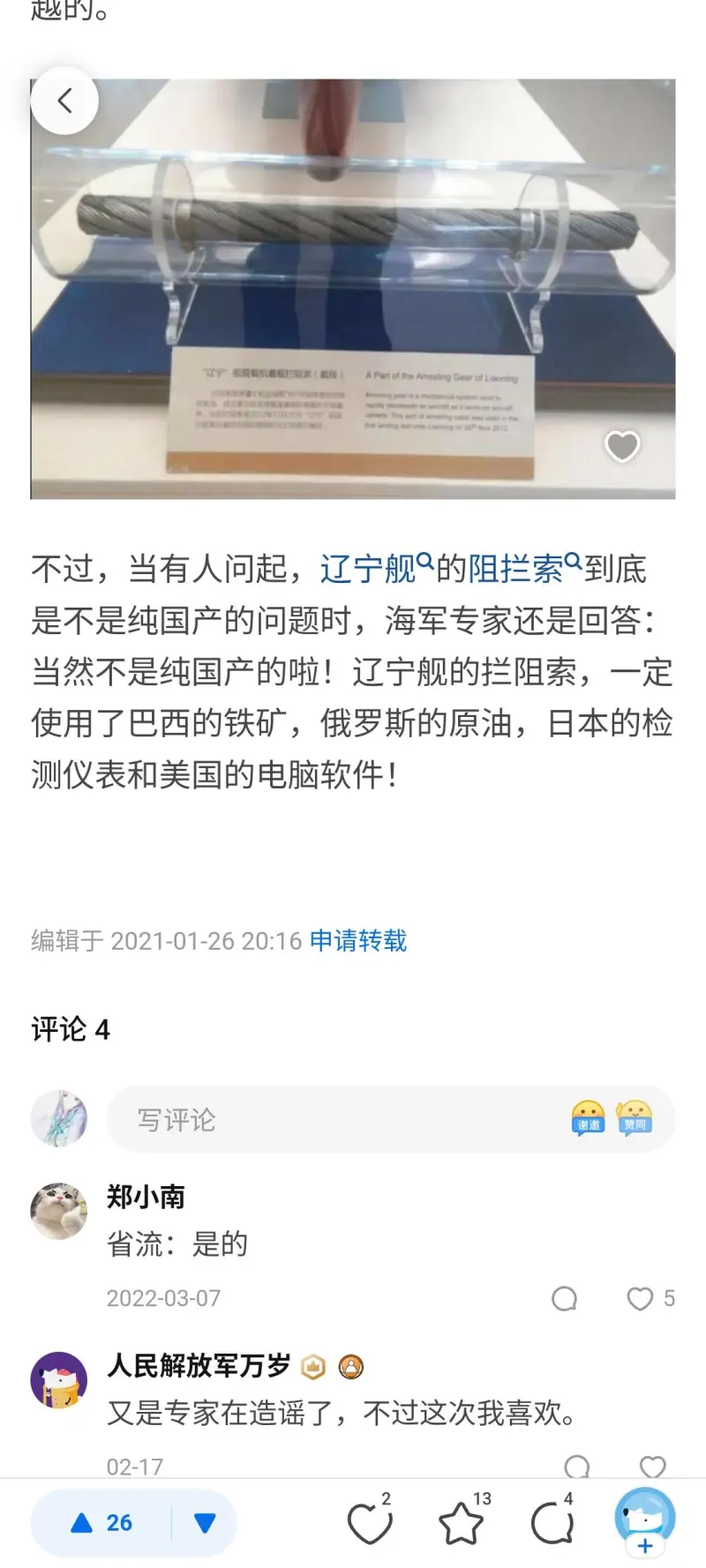Open 人民解放军万岁's profile
The height and width of the screenshot is (1568, 706).
(x=59, y=1380)
